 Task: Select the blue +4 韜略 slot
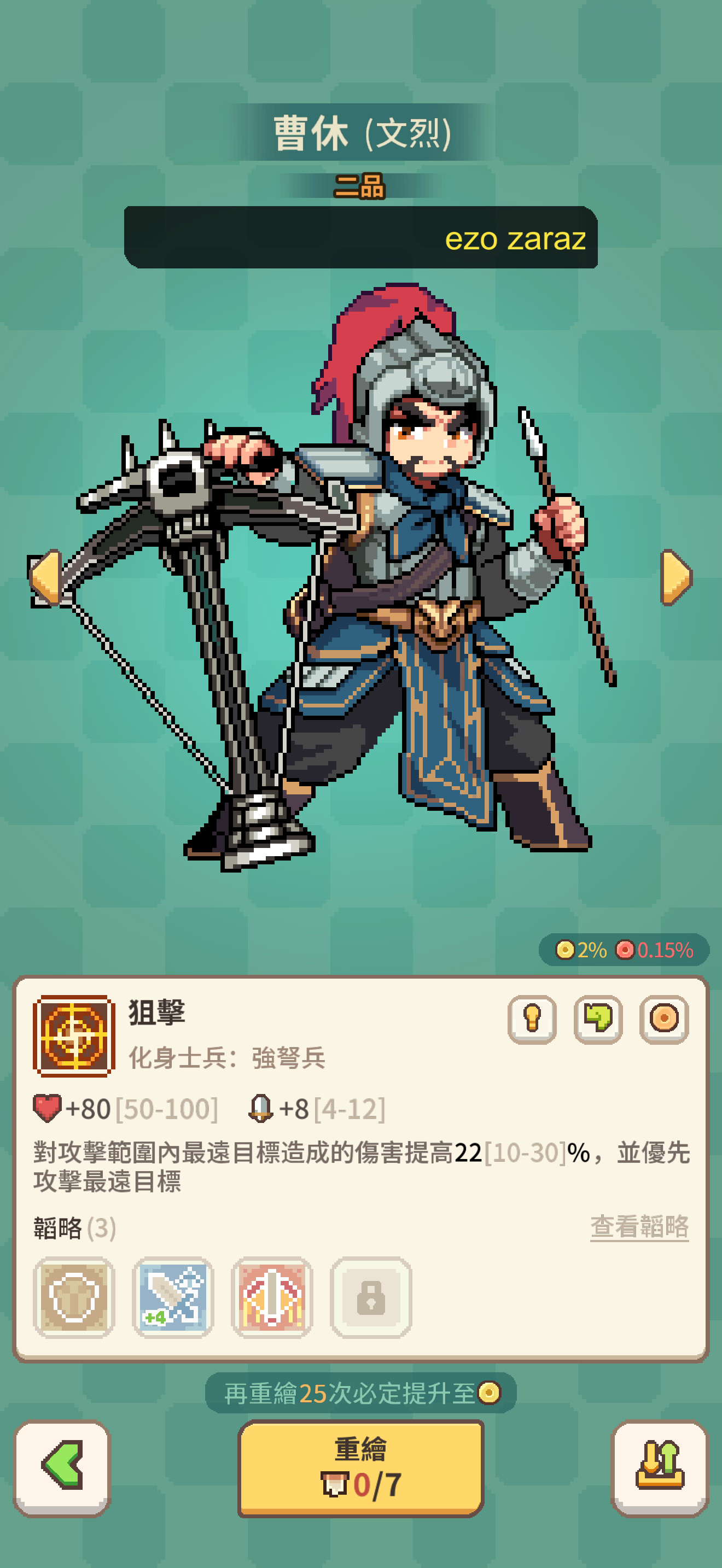(173, 1297)
